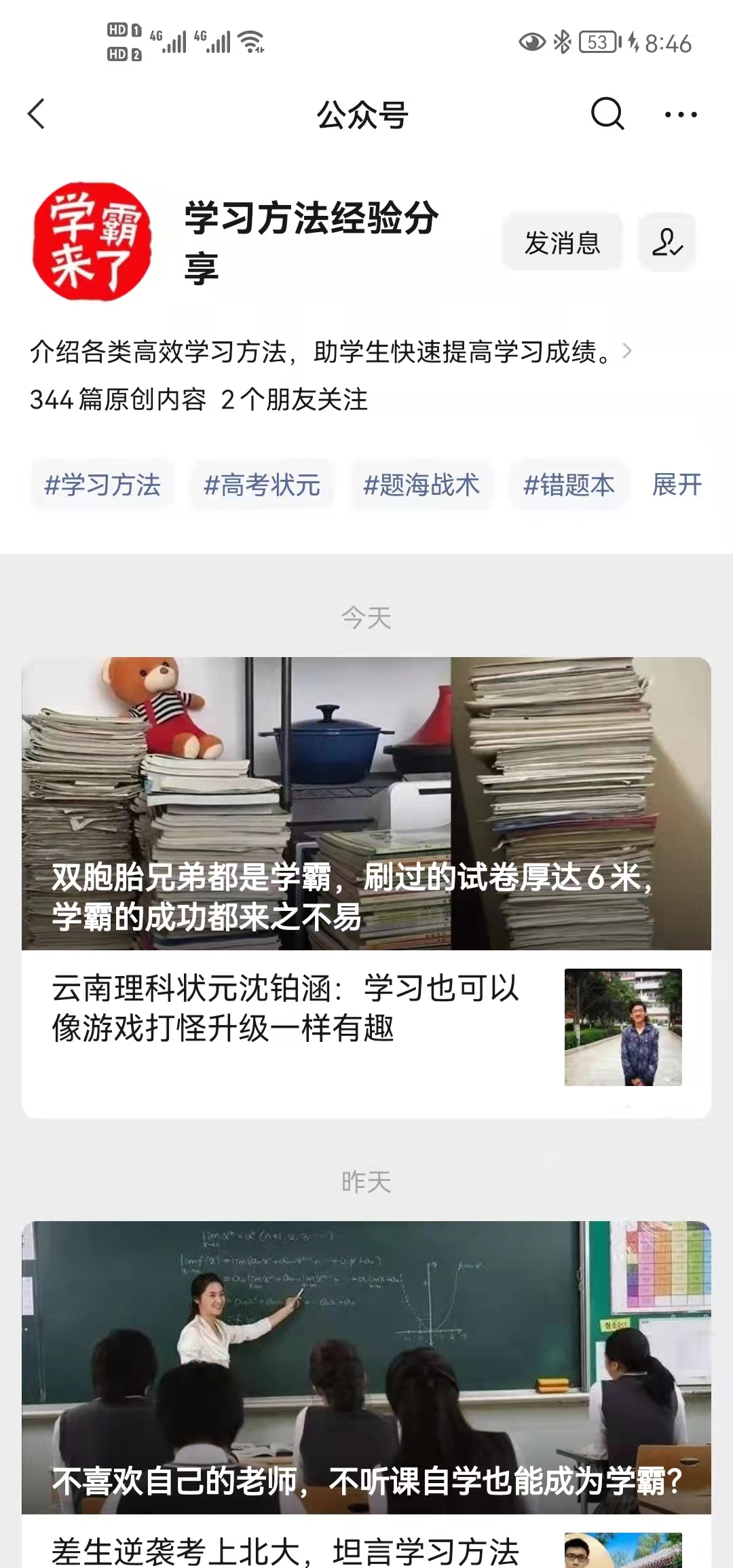Tap the 发消息 button

pos(562,242)
